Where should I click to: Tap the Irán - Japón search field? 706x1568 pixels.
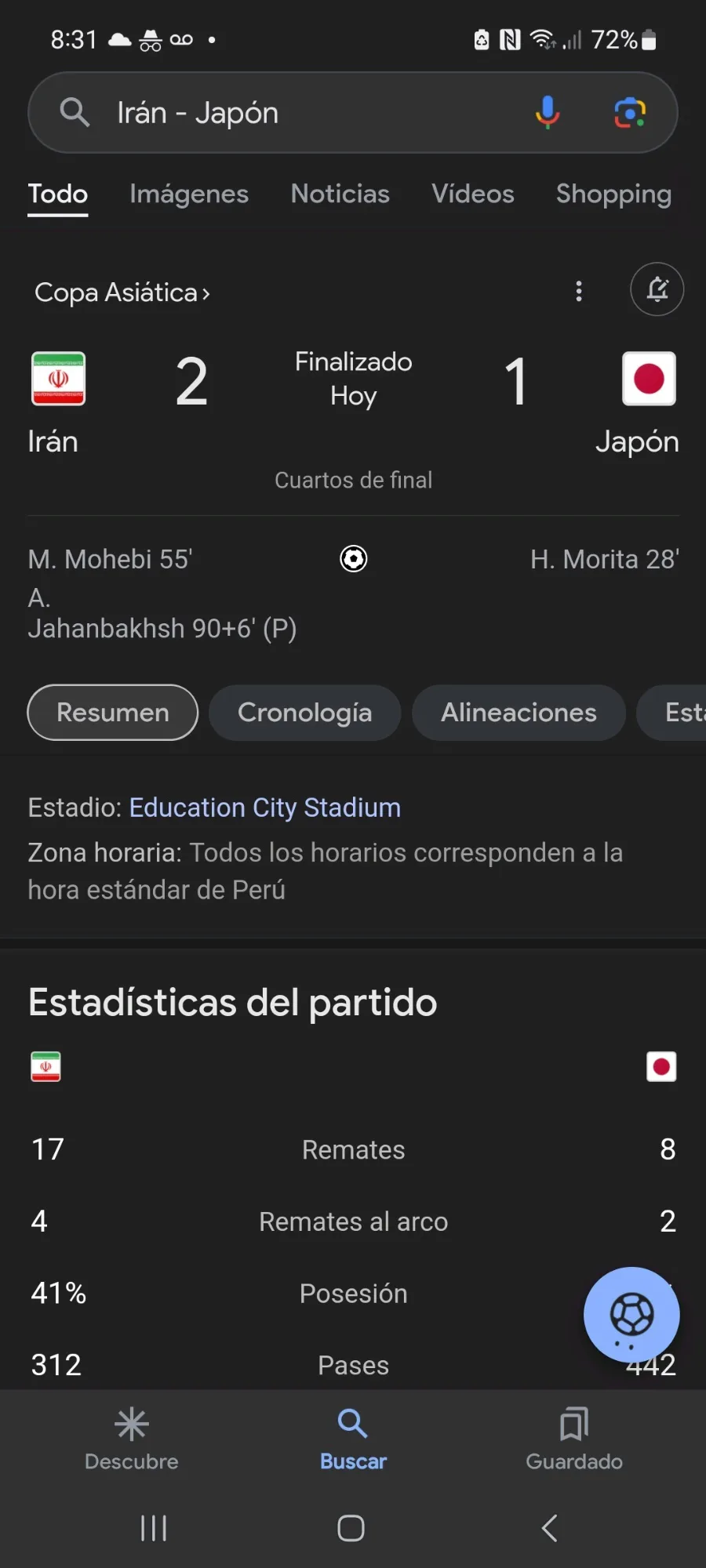click(314, 113)
